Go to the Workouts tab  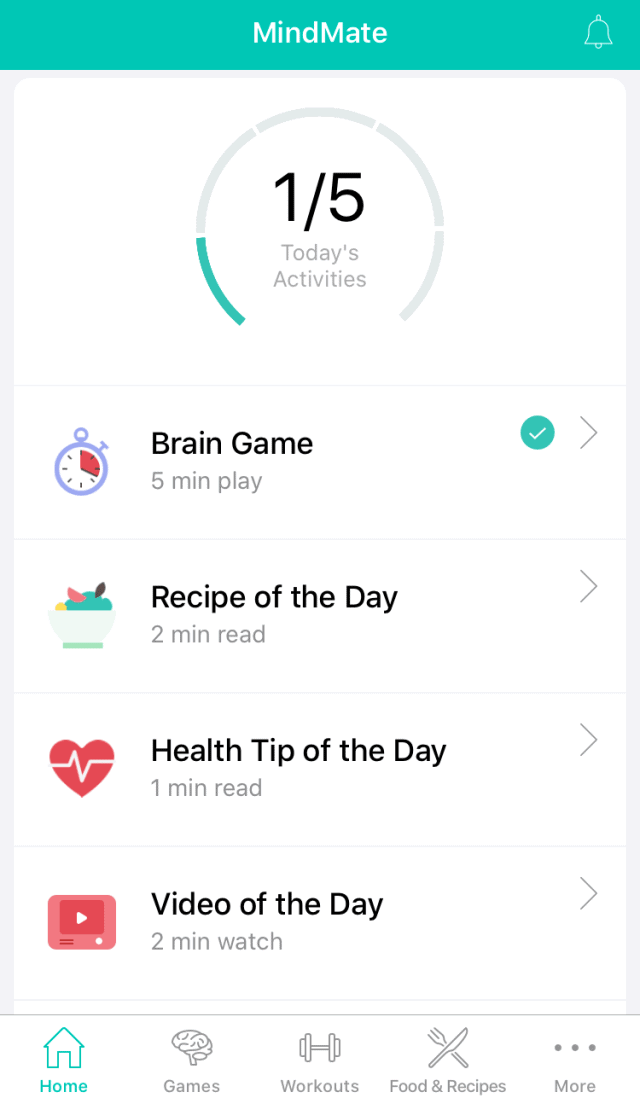click(x=320, y=1059)
